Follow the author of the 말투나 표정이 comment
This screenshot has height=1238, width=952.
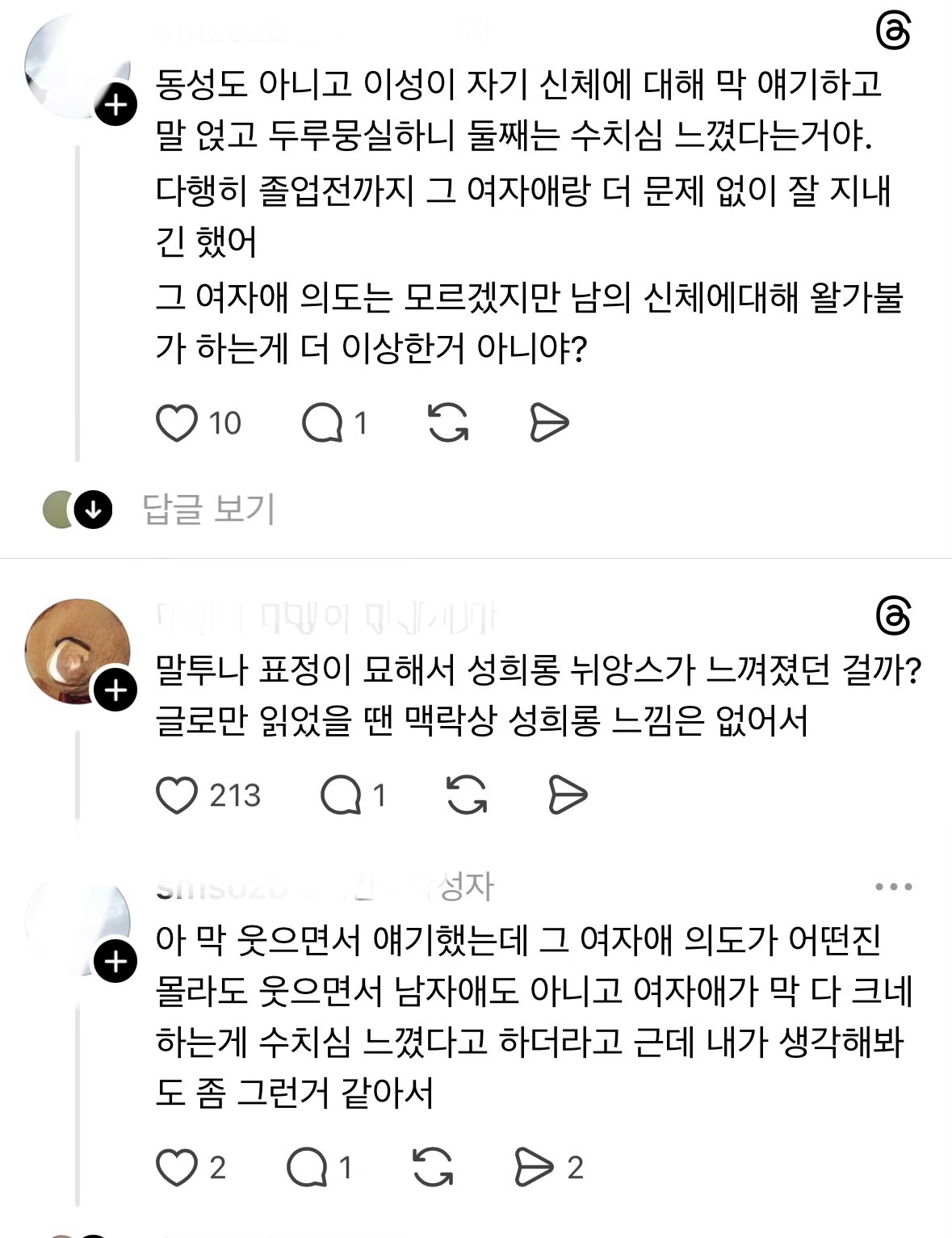(116, 690)
